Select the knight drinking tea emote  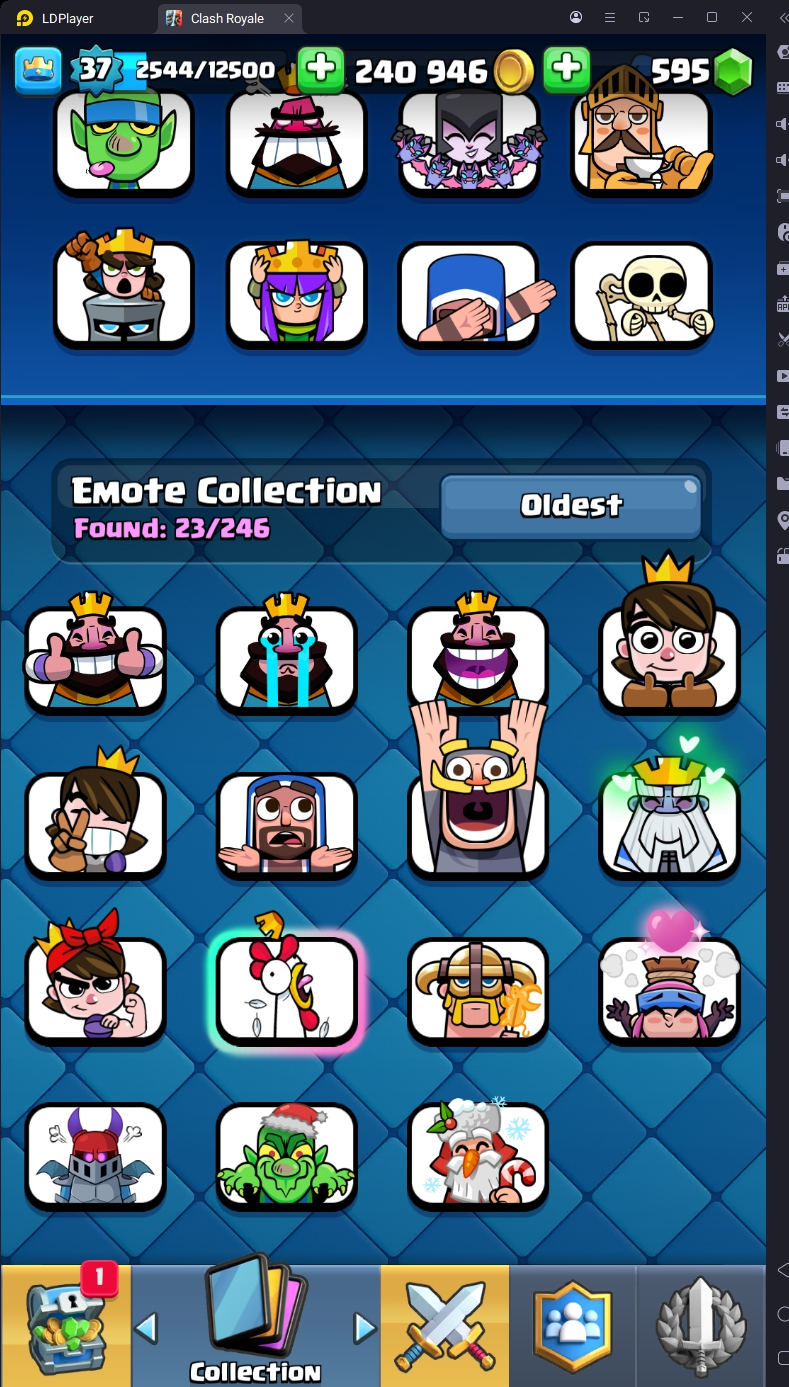pos(641,140)
